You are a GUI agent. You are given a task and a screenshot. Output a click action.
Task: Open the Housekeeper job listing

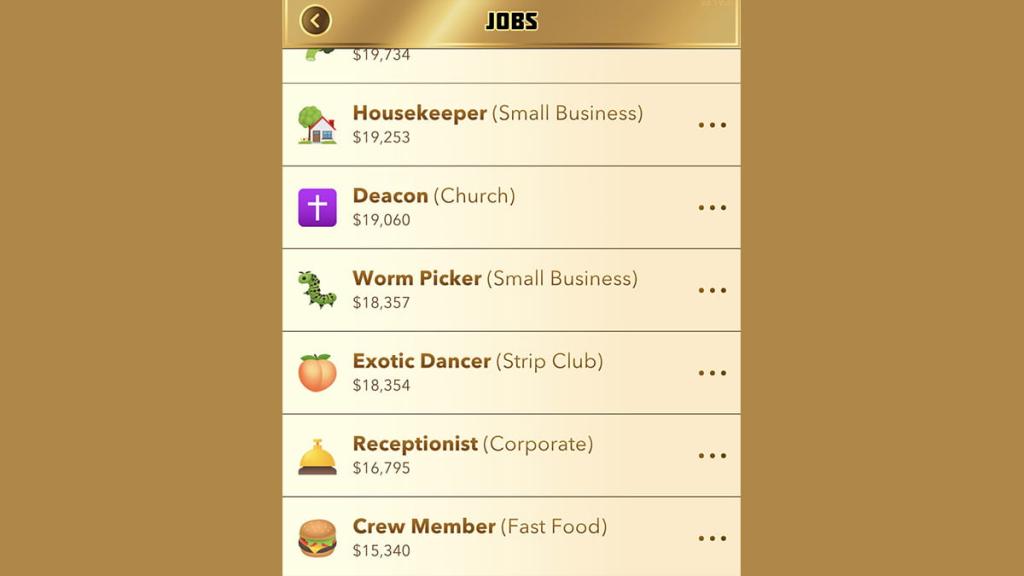[x=497, y=124]
